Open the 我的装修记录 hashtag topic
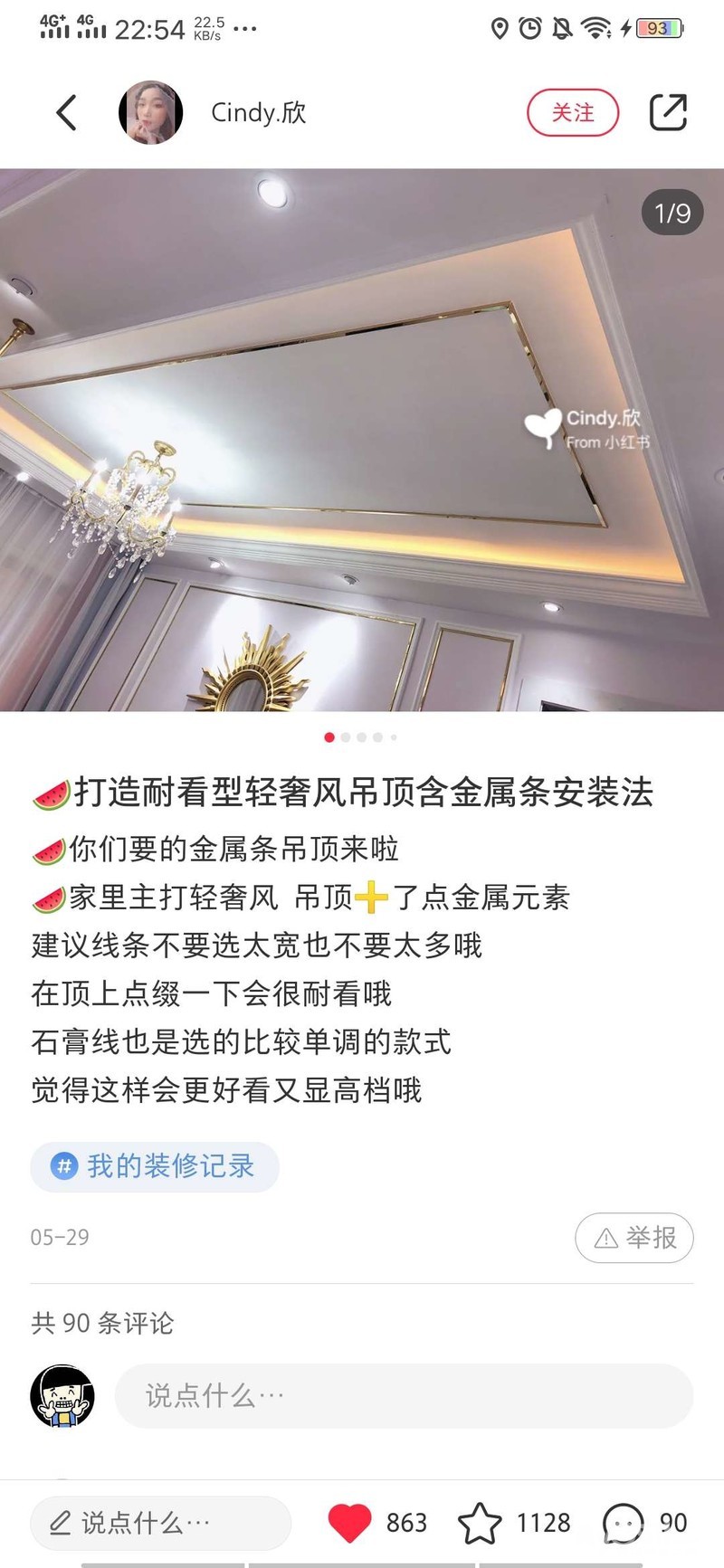724x1568 pixels. tap(155, 1166)
